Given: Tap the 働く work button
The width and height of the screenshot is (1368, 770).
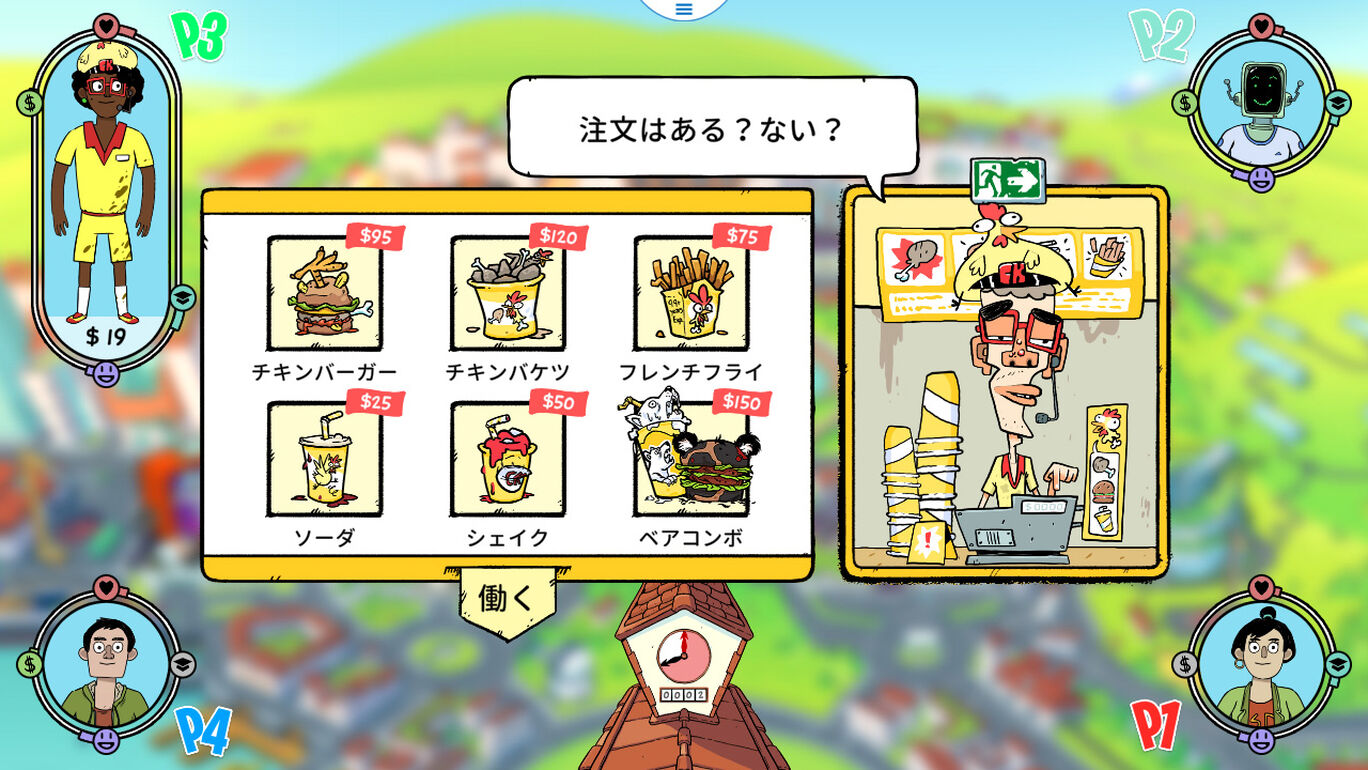Looking at the screenshot, I should (507, 598).
